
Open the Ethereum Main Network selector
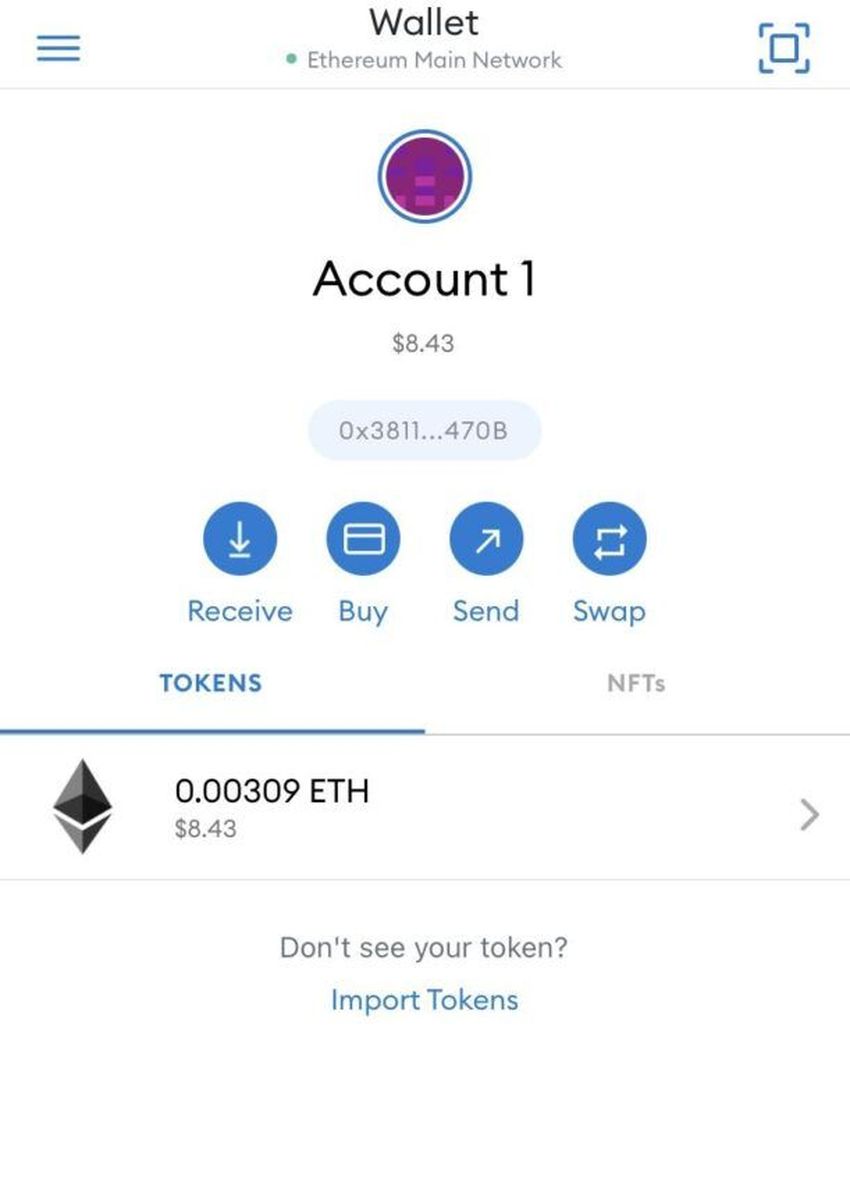[x=424, y=60]
